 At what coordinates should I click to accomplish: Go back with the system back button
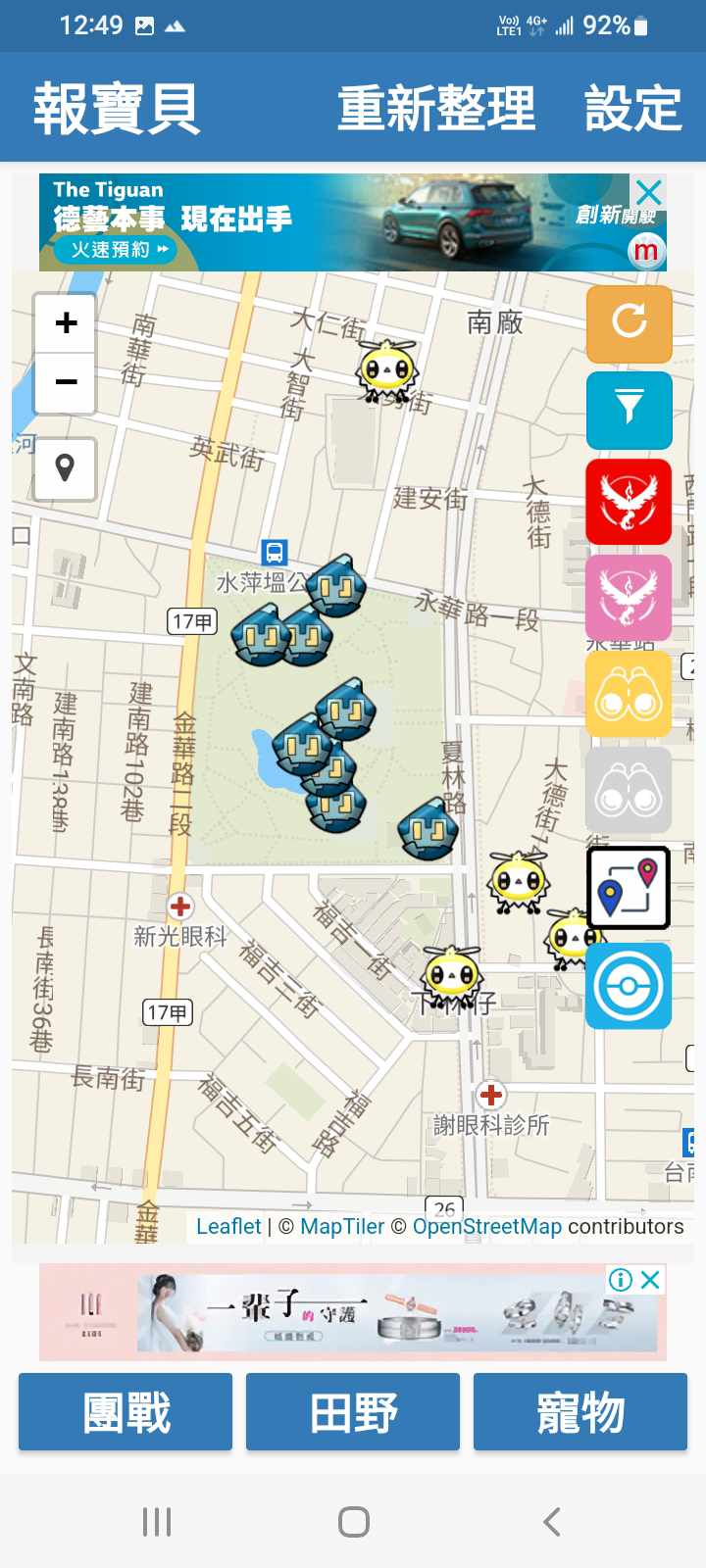(x=552, y=1522)
